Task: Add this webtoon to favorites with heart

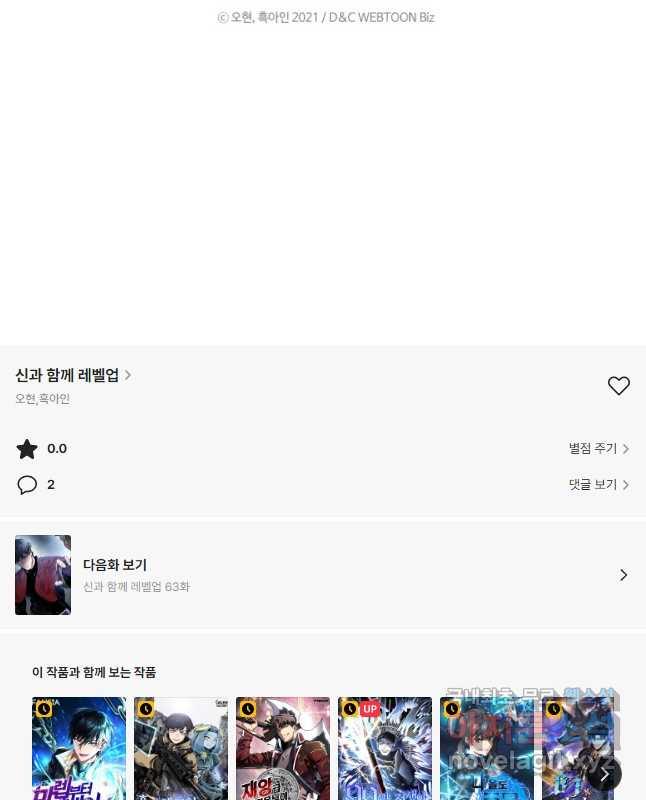Action: coord(619,386)
